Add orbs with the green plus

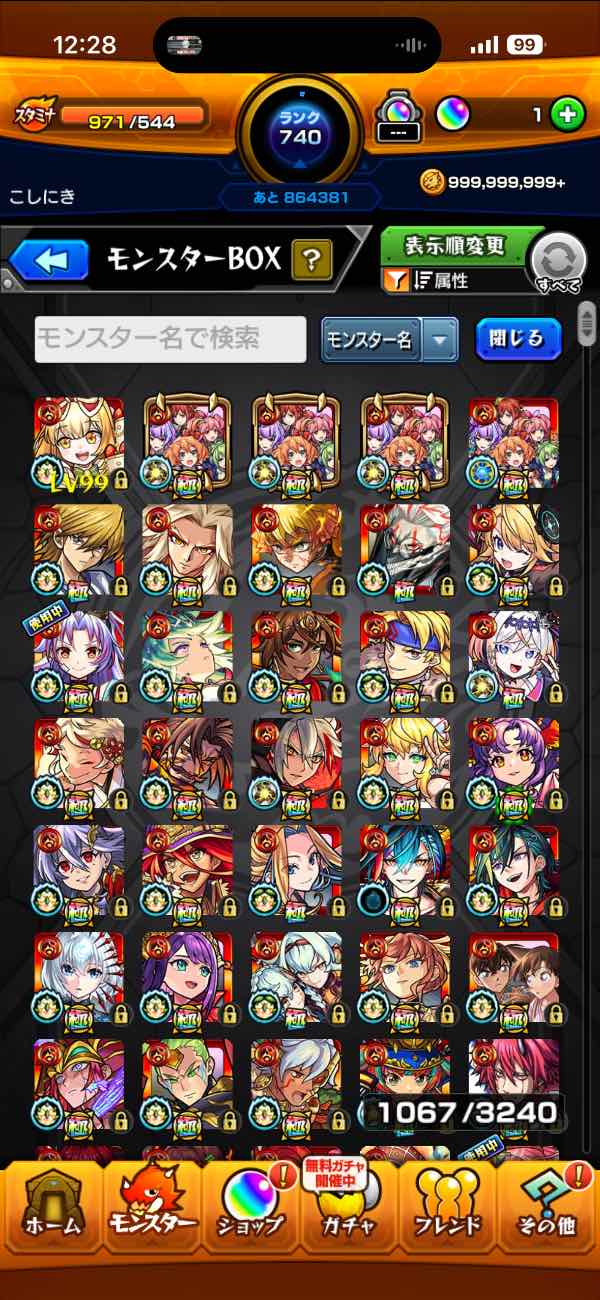(567, 115)
